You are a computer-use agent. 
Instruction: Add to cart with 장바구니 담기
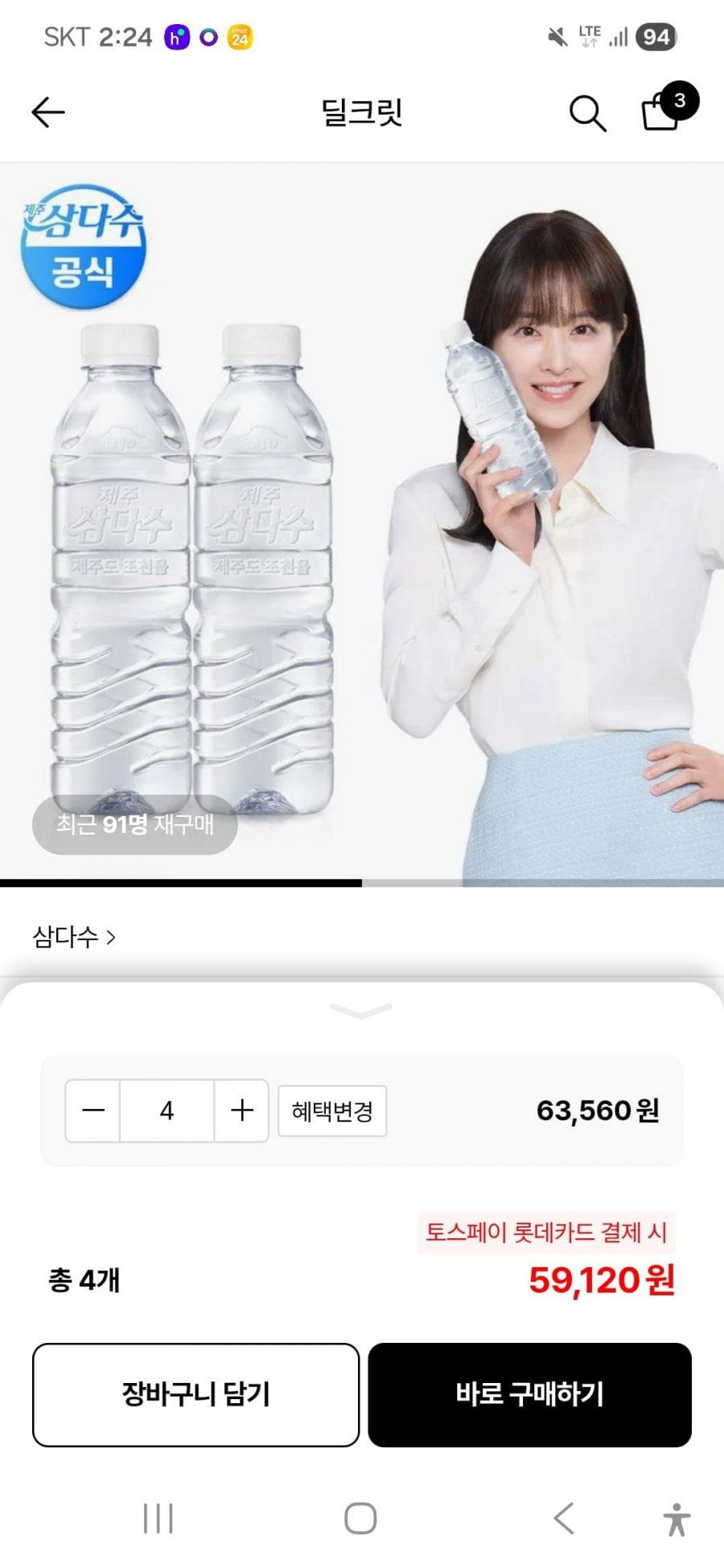tap(195, 1394)
